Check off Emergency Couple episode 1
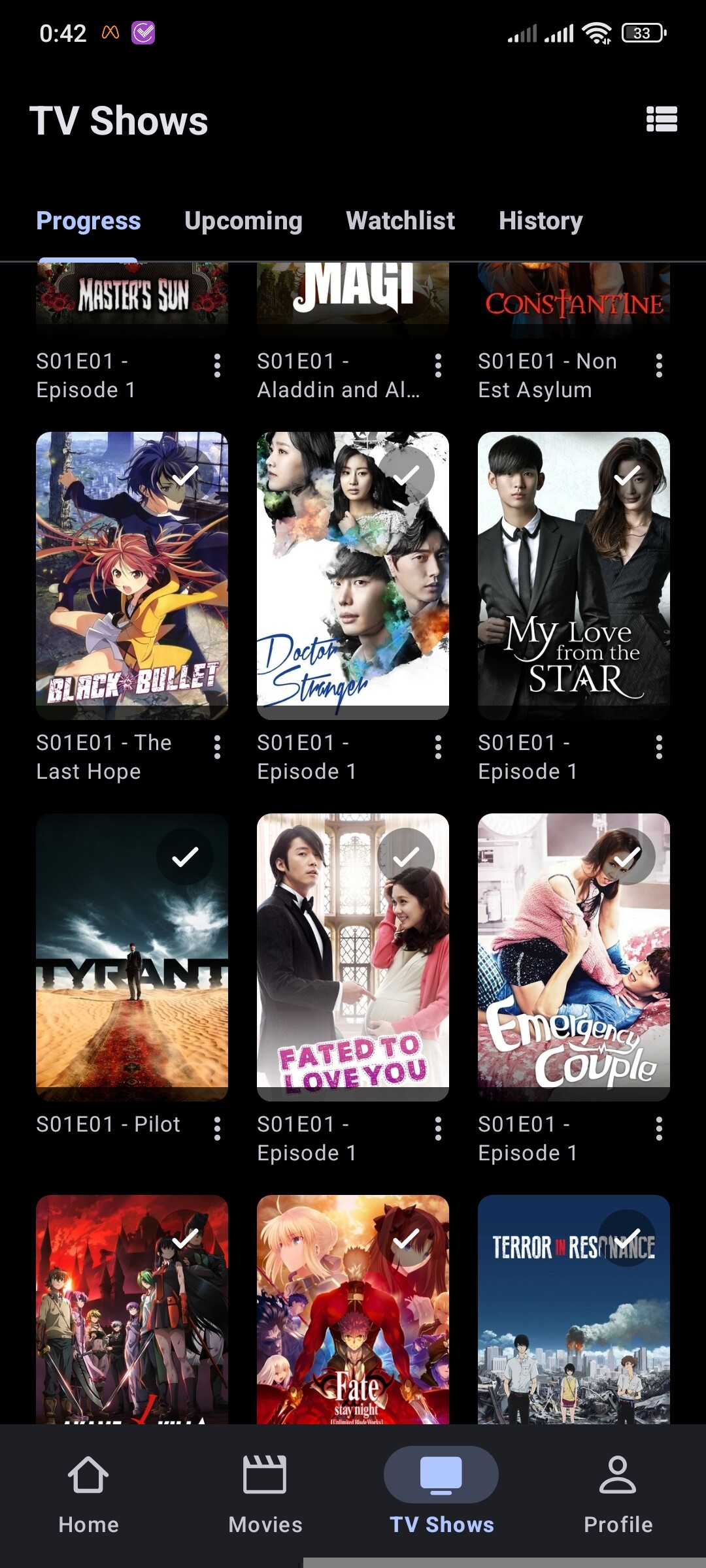 627,857
